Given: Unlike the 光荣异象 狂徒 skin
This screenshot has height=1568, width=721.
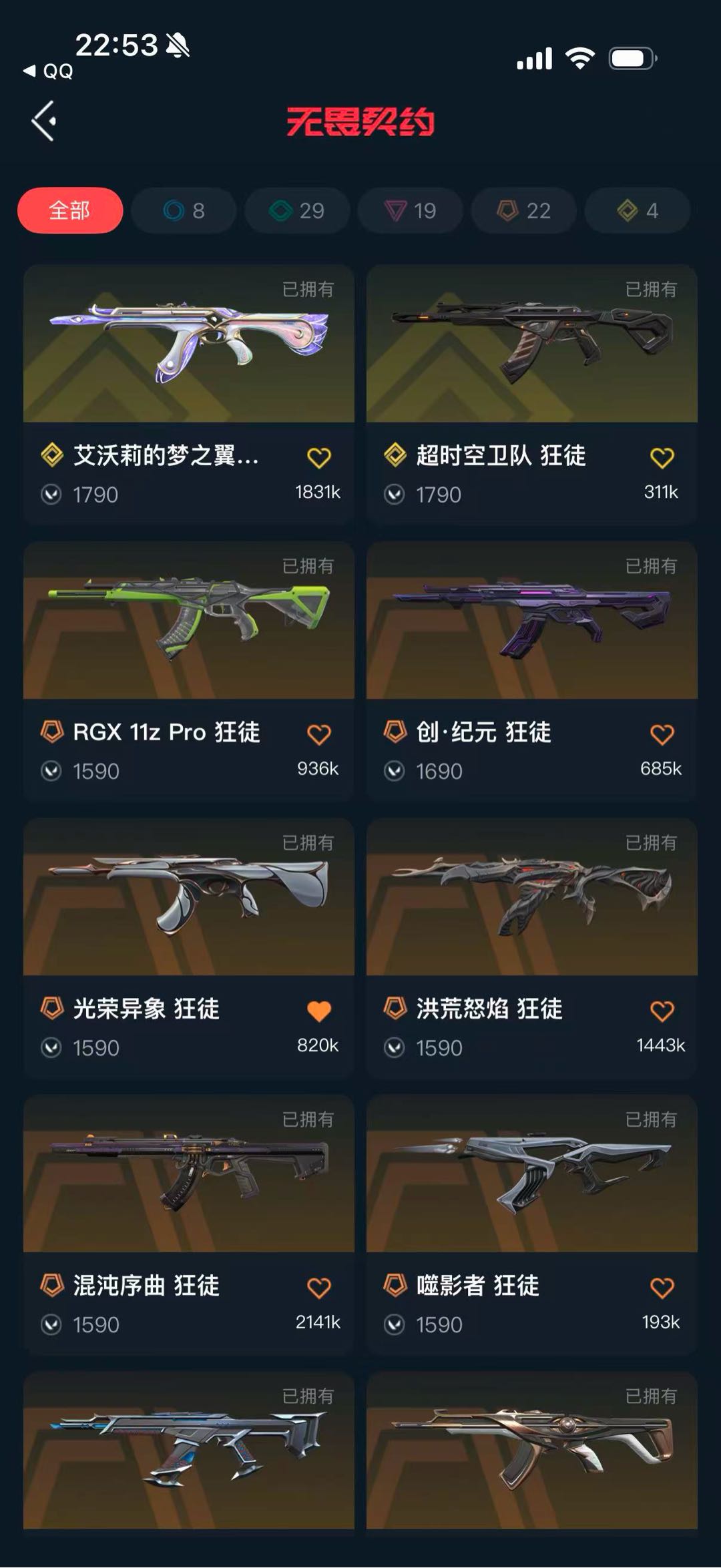Looking at the screenshot, I should point(319,1011).
